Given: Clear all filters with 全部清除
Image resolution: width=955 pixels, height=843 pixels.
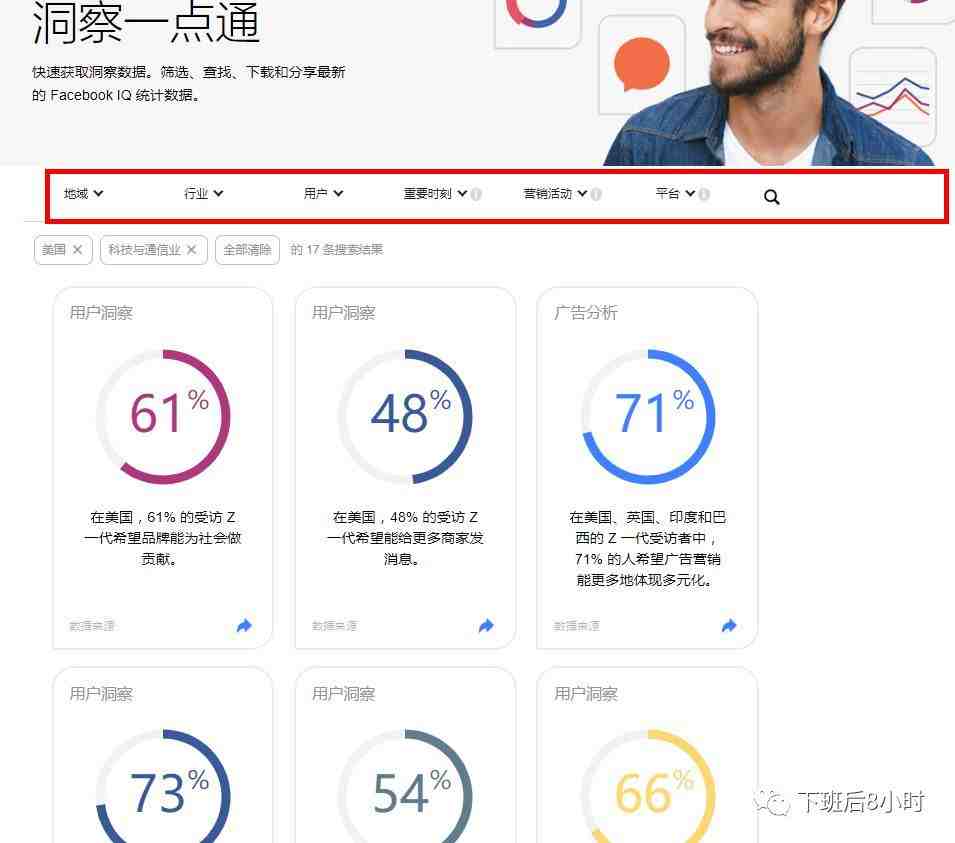Looking at the screenshot, I should click(247, 250).
